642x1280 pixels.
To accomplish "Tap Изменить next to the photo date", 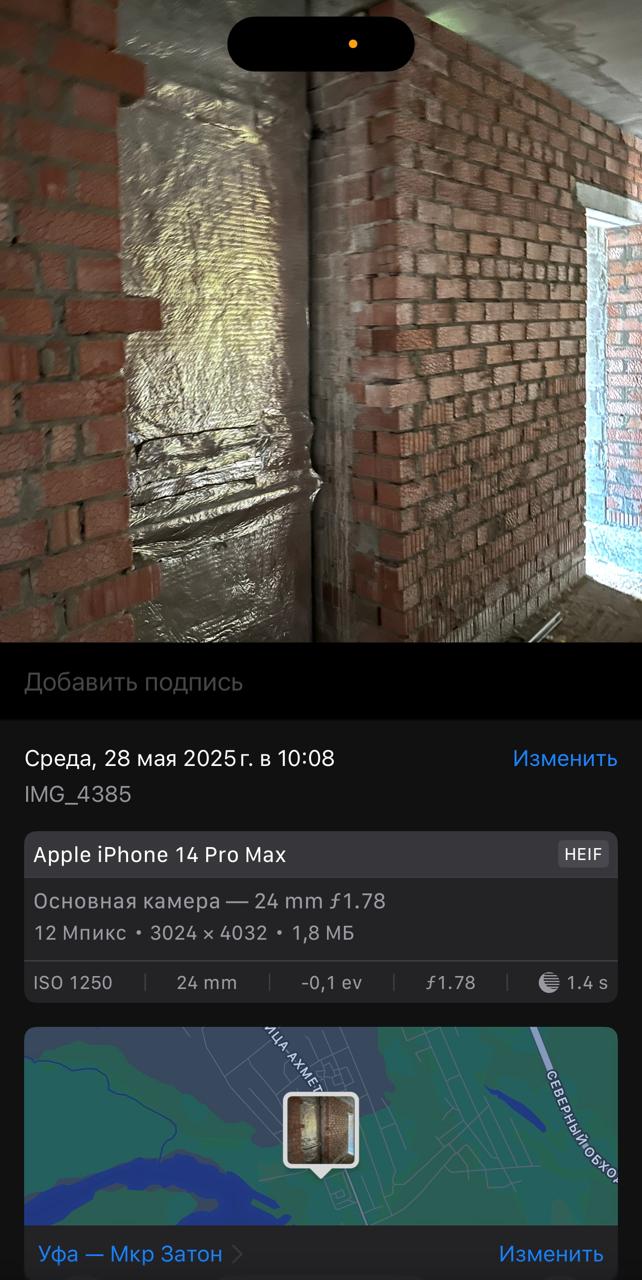I will (565, 758).
